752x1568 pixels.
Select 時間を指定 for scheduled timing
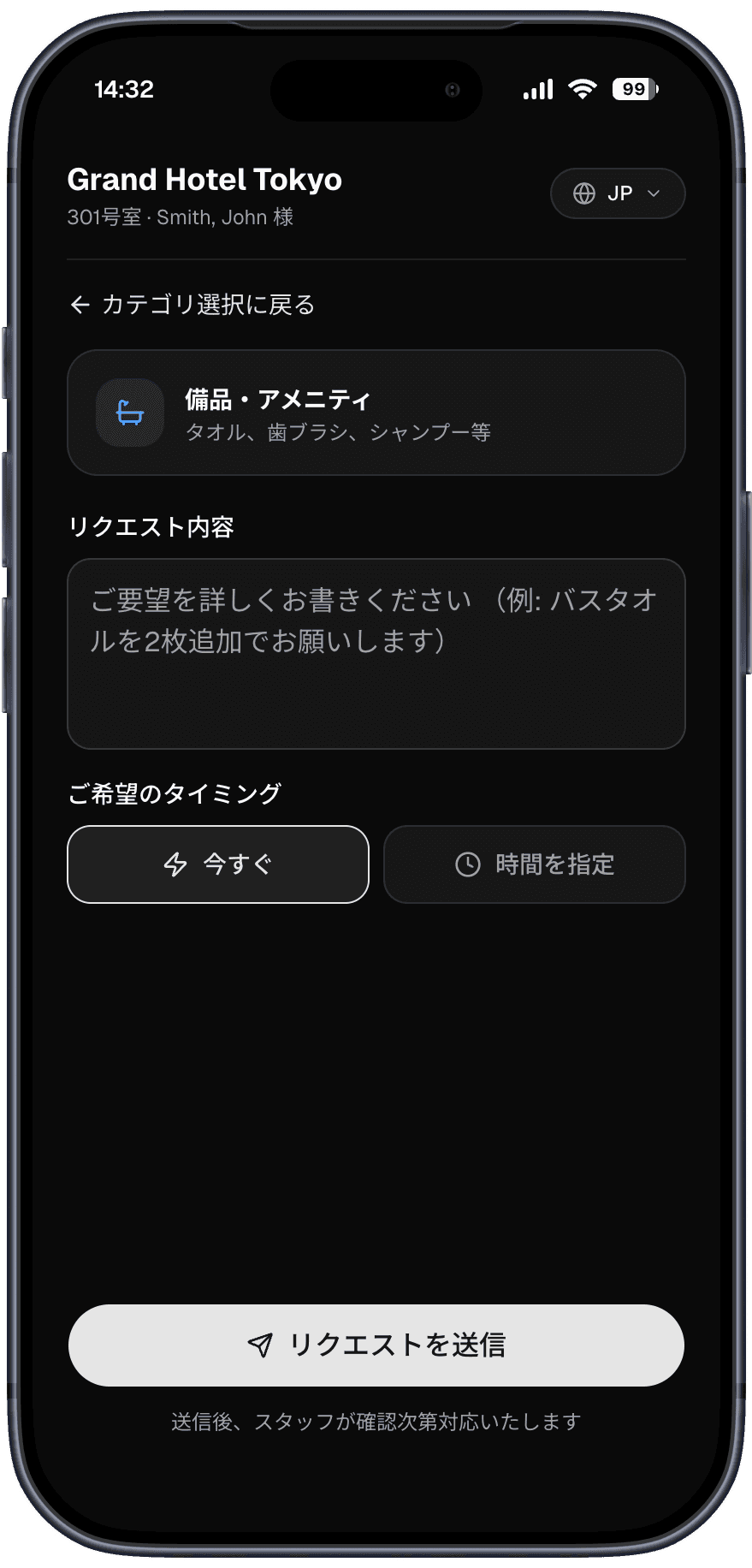coord(534,864)
